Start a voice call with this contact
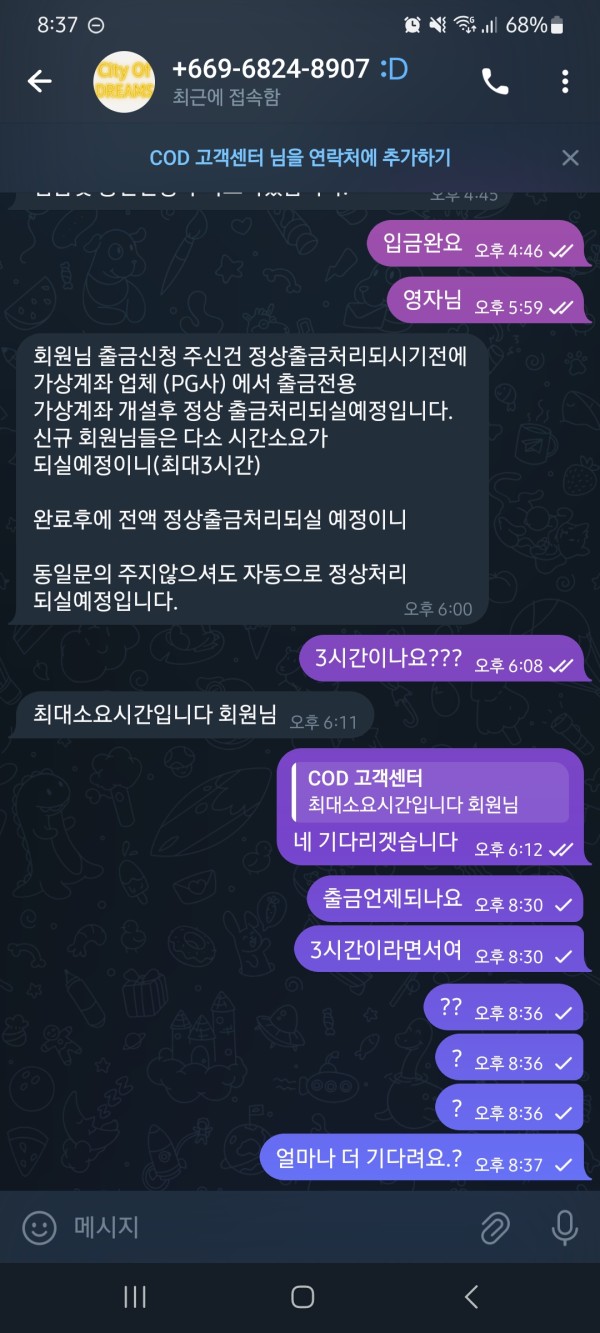Viewport: 600px width, 1333px height. click(x=495, y=82)
